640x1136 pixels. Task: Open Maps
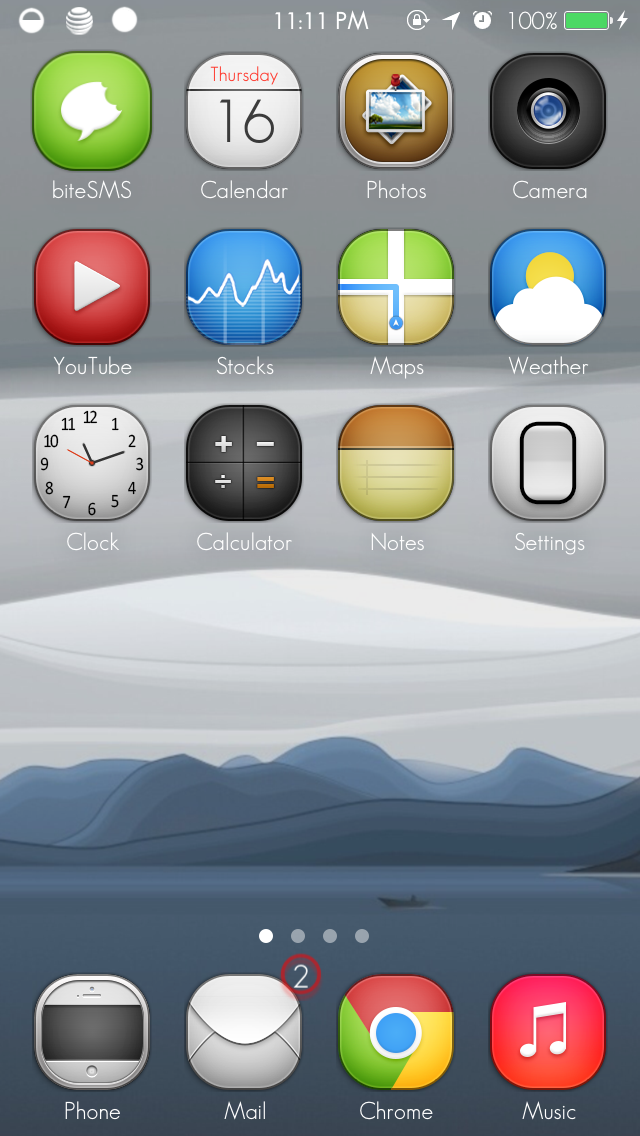[x=396, y=287]
